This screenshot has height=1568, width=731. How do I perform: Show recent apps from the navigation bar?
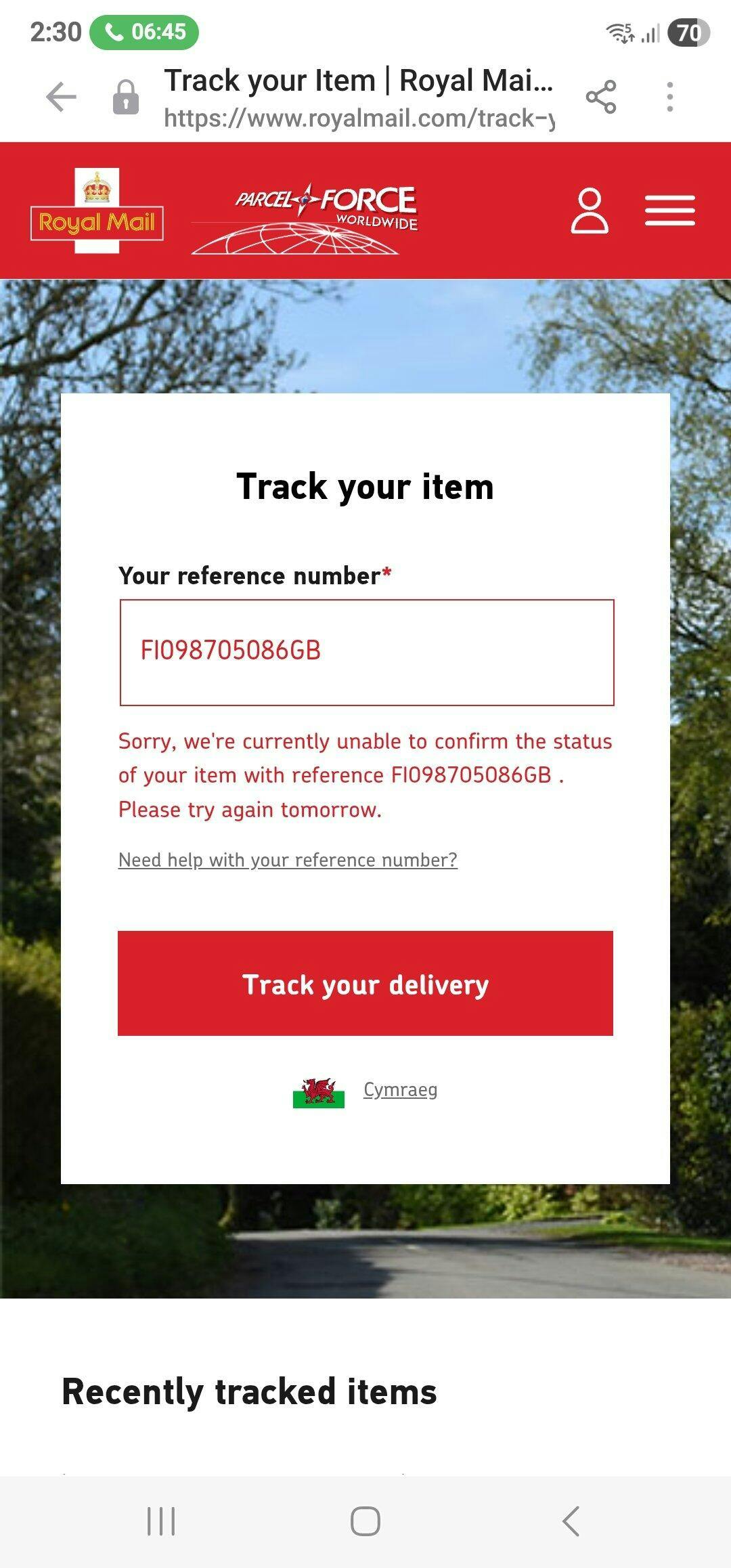pyautogui.click(x=161, y=1521)
